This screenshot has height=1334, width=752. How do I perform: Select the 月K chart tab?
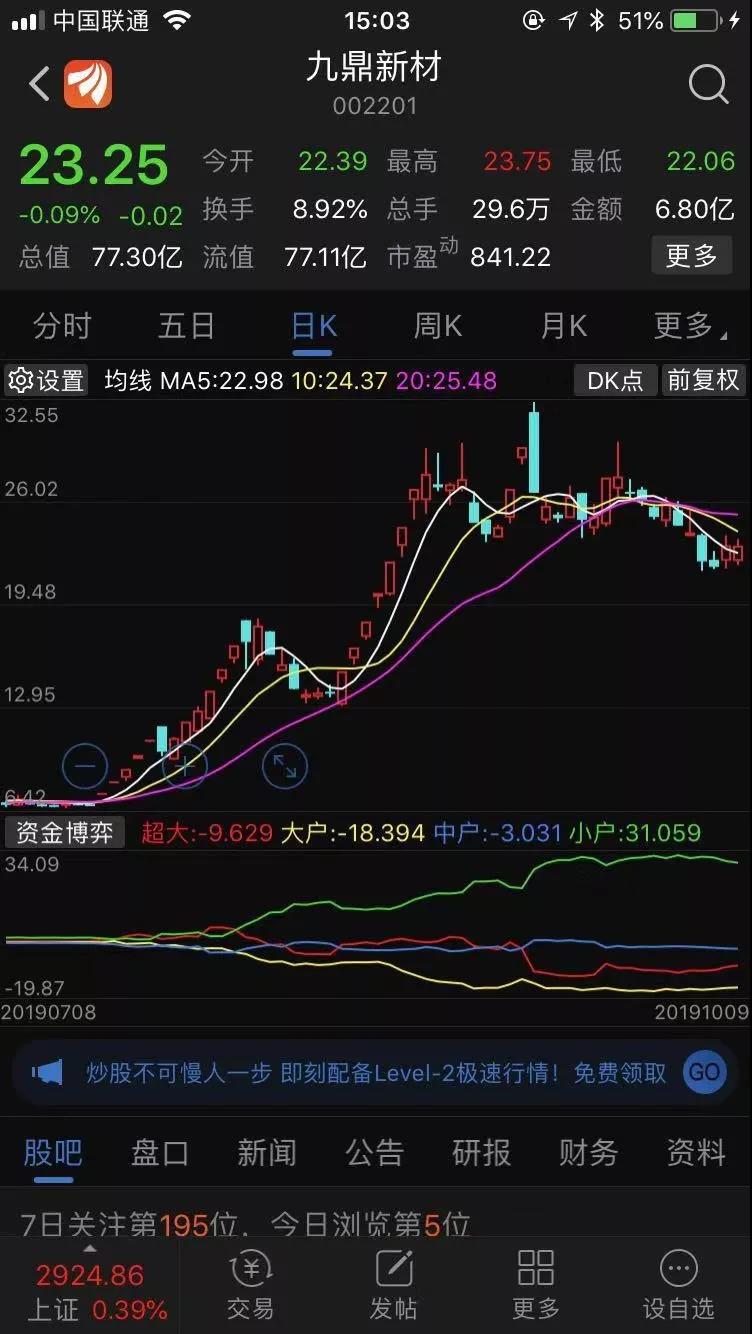tap(564, 326)
